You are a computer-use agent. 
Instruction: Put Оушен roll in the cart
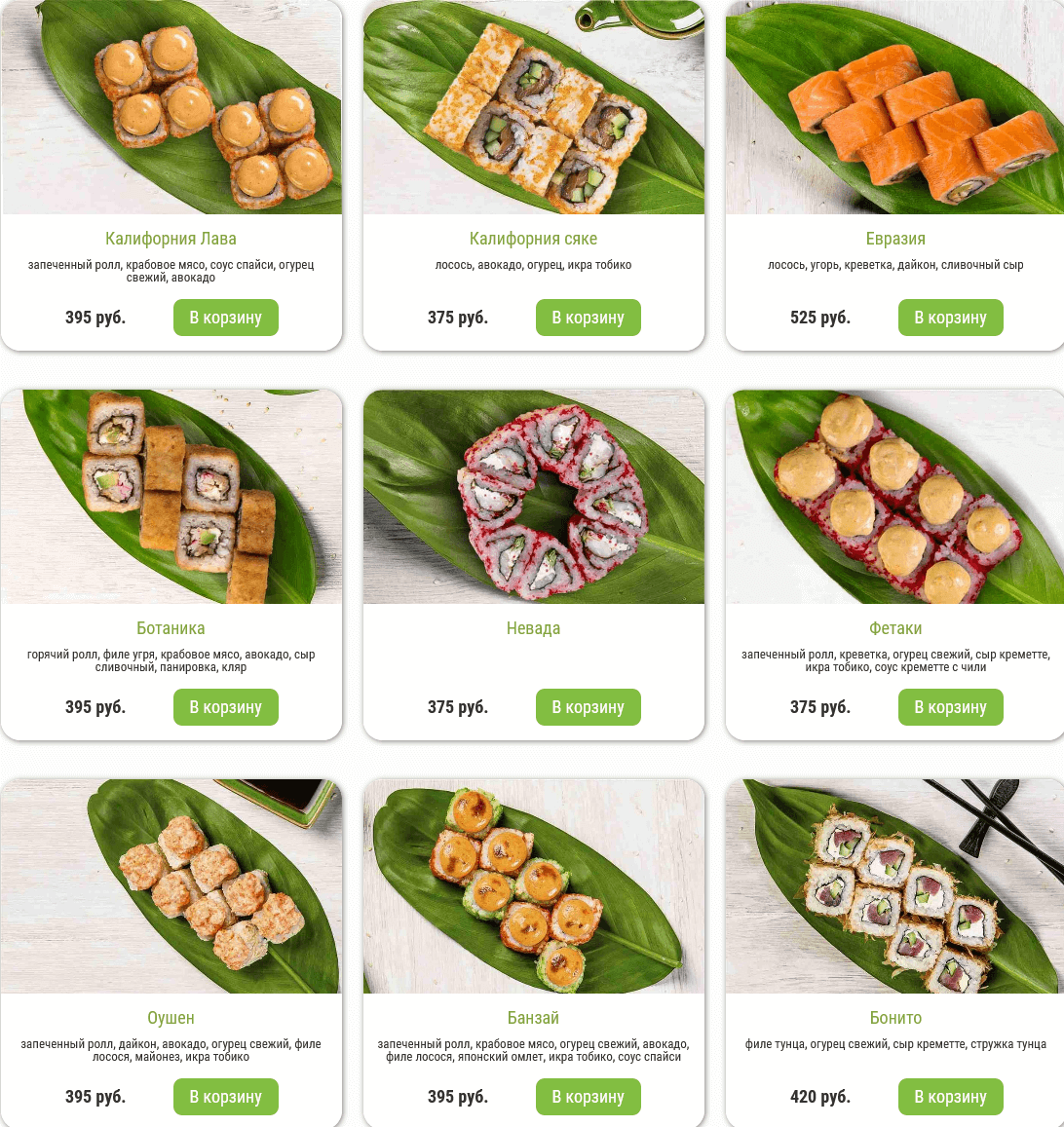click(x=226, y=1097)
